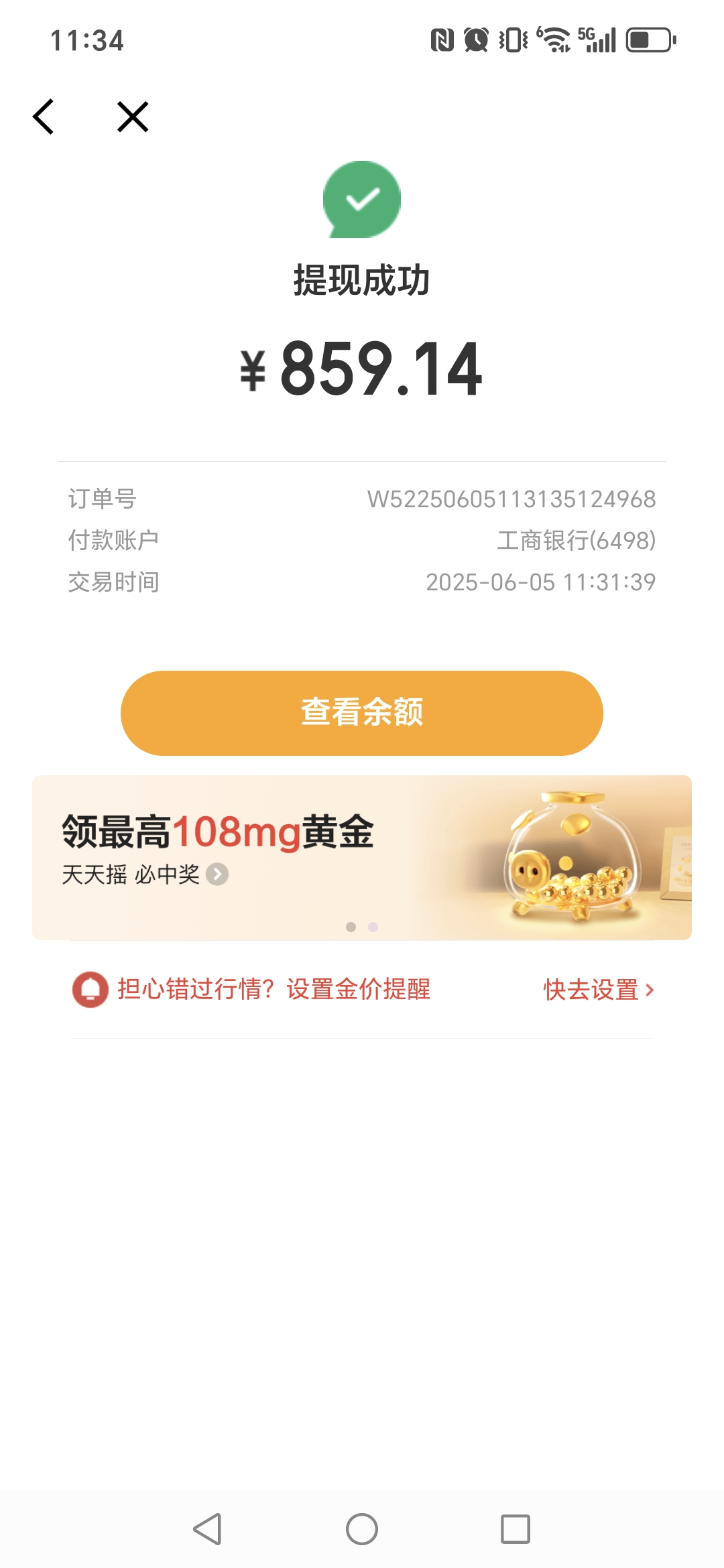The height and width of the screenshot is (1568, 724).
Task: Tap the 查看余额 button
Action: tap(362, 713)
